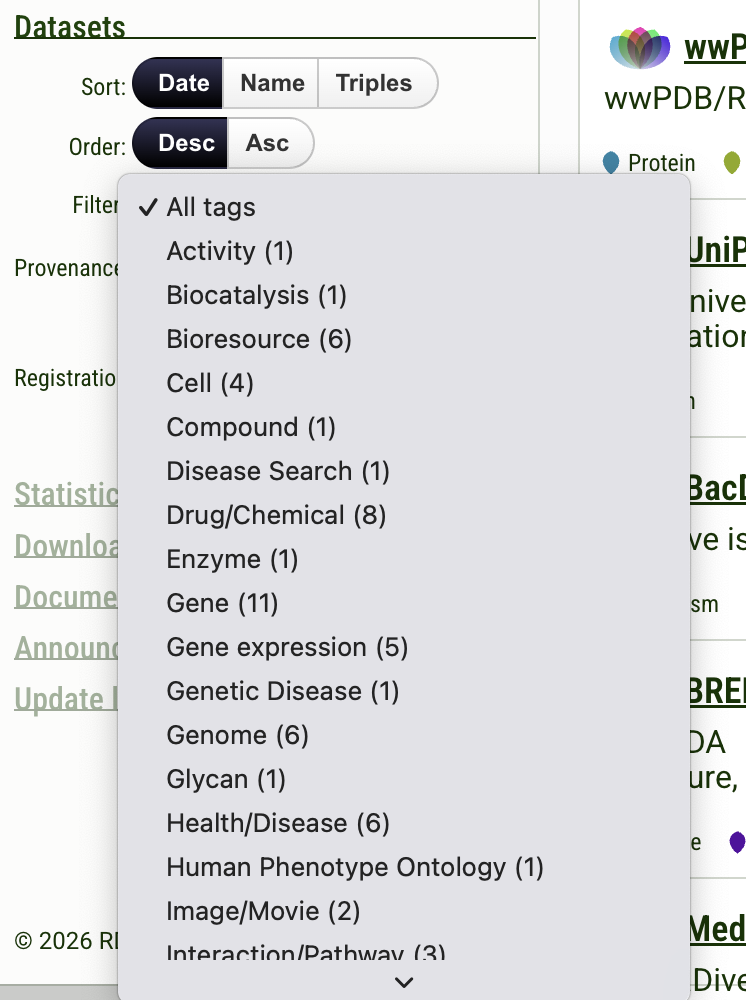Click the olive pin icon beside Protein
The width and height of the screenshot is (746, 1000).
[735, 162]
